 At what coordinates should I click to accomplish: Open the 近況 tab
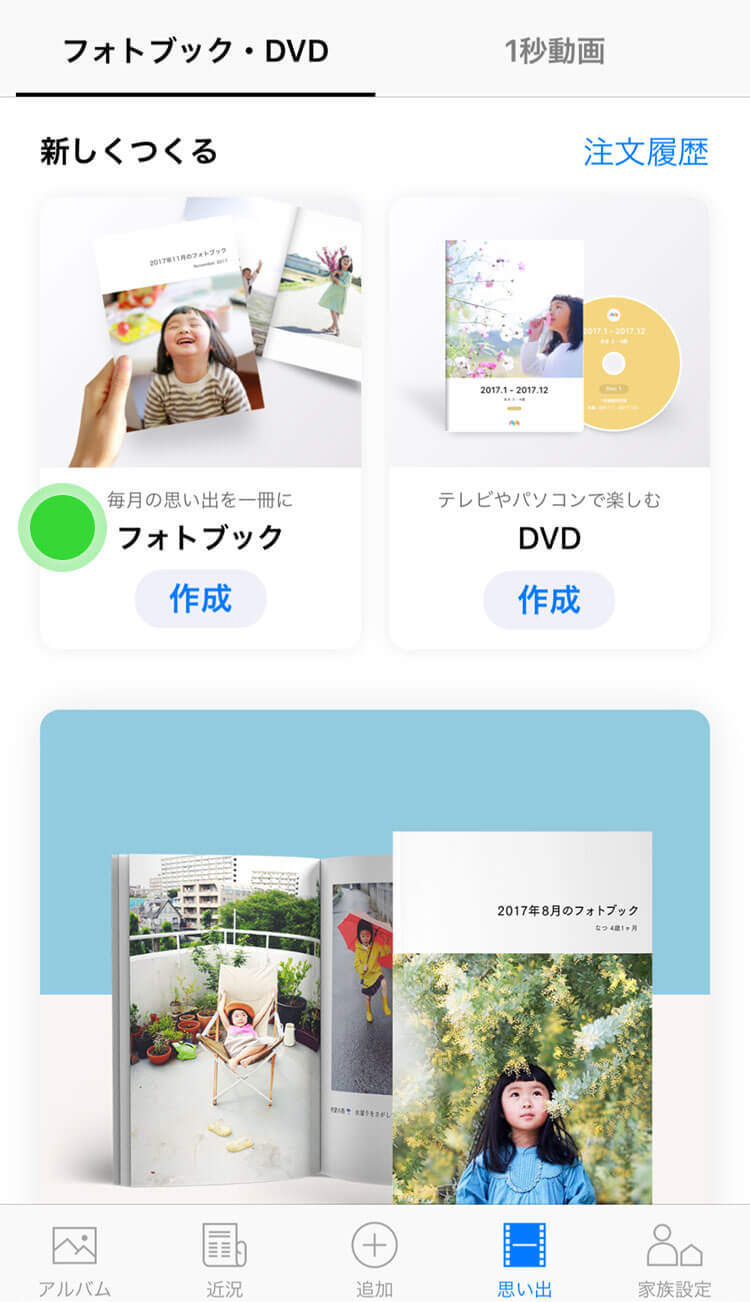(x=225, y=1258)
